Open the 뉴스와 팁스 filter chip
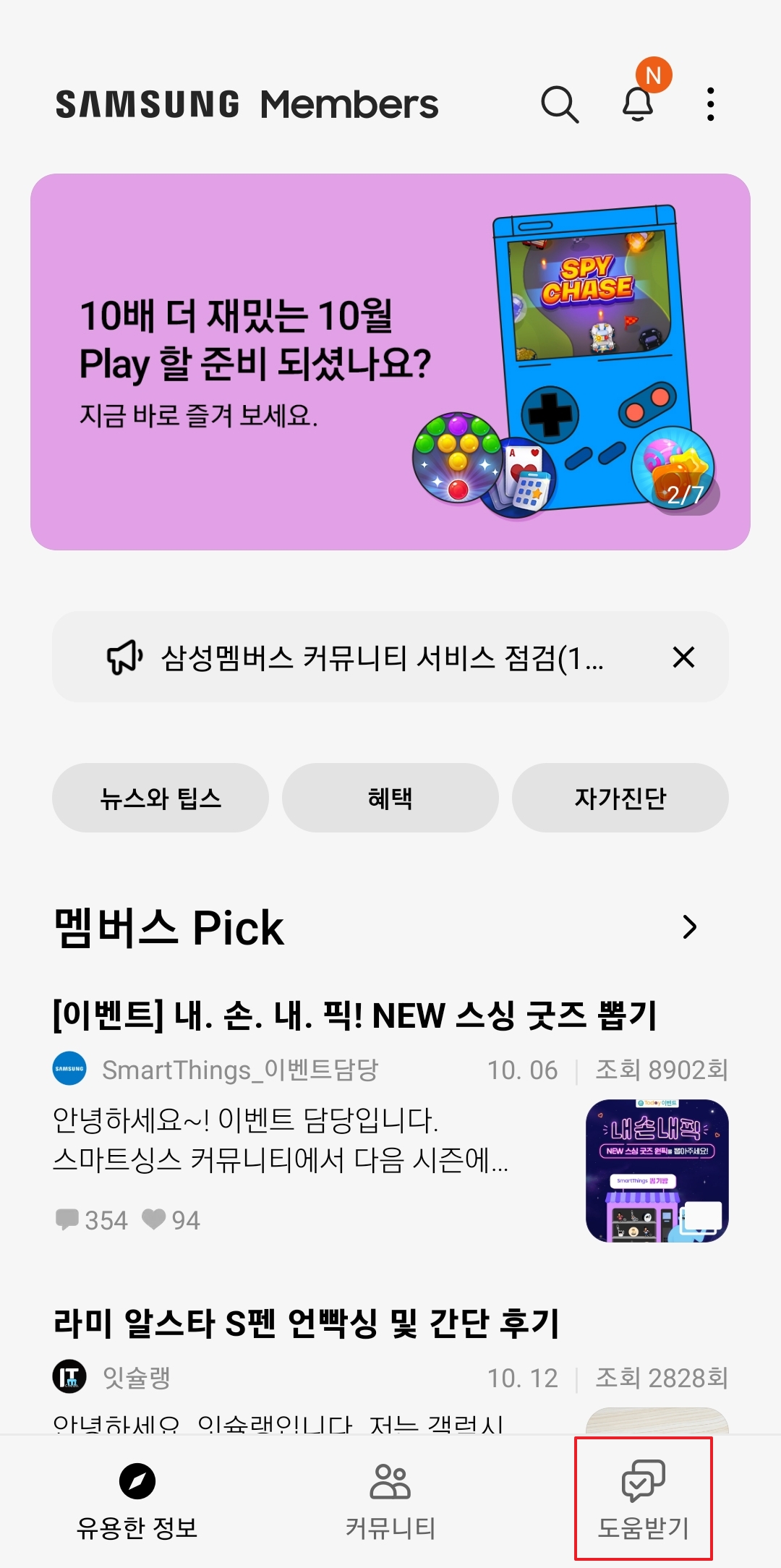The width and height of the screenshot is (781, 1568). tap(161, 798)
